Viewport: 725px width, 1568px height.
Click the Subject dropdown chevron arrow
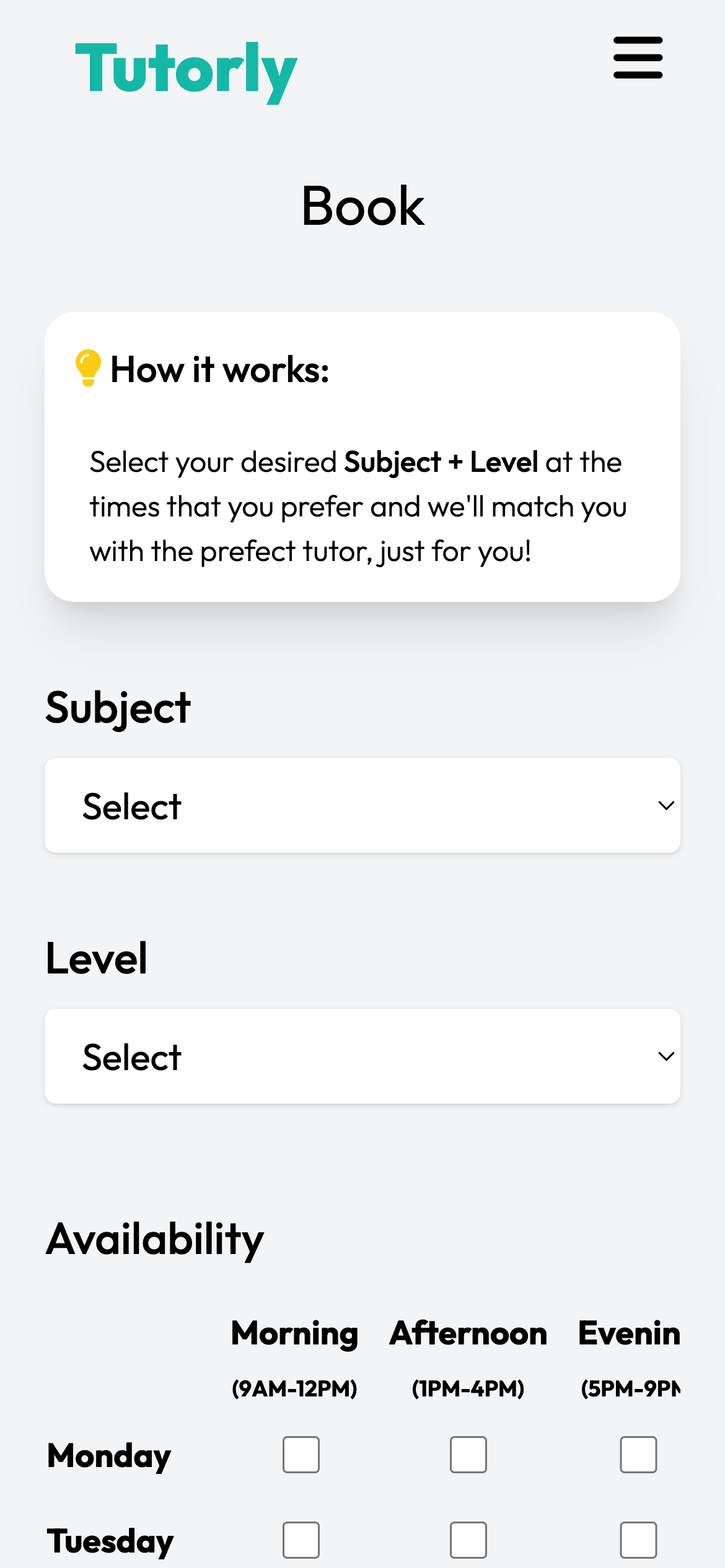[x=666, y=805]
